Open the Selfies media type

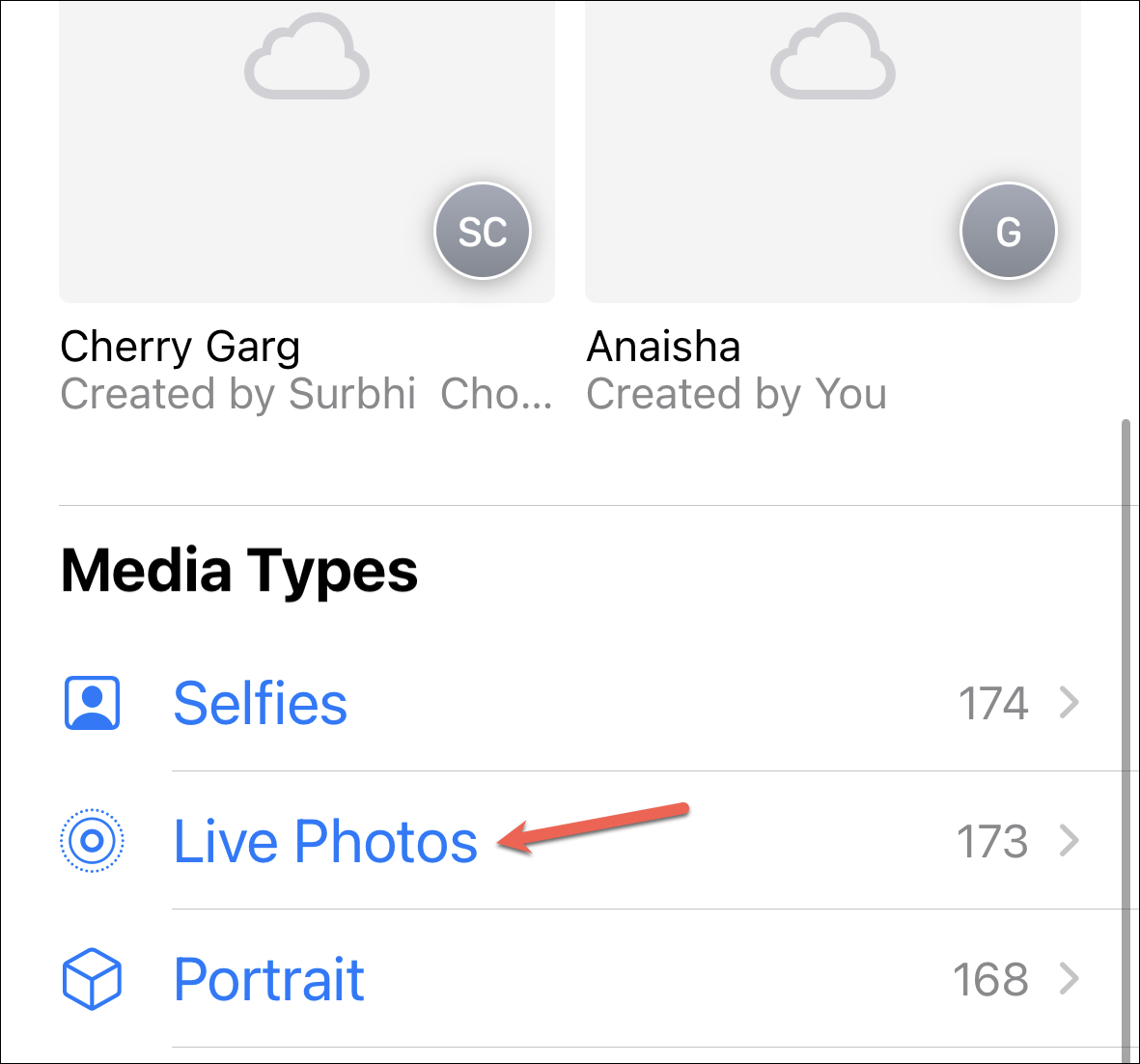click(x=261, y=703)
